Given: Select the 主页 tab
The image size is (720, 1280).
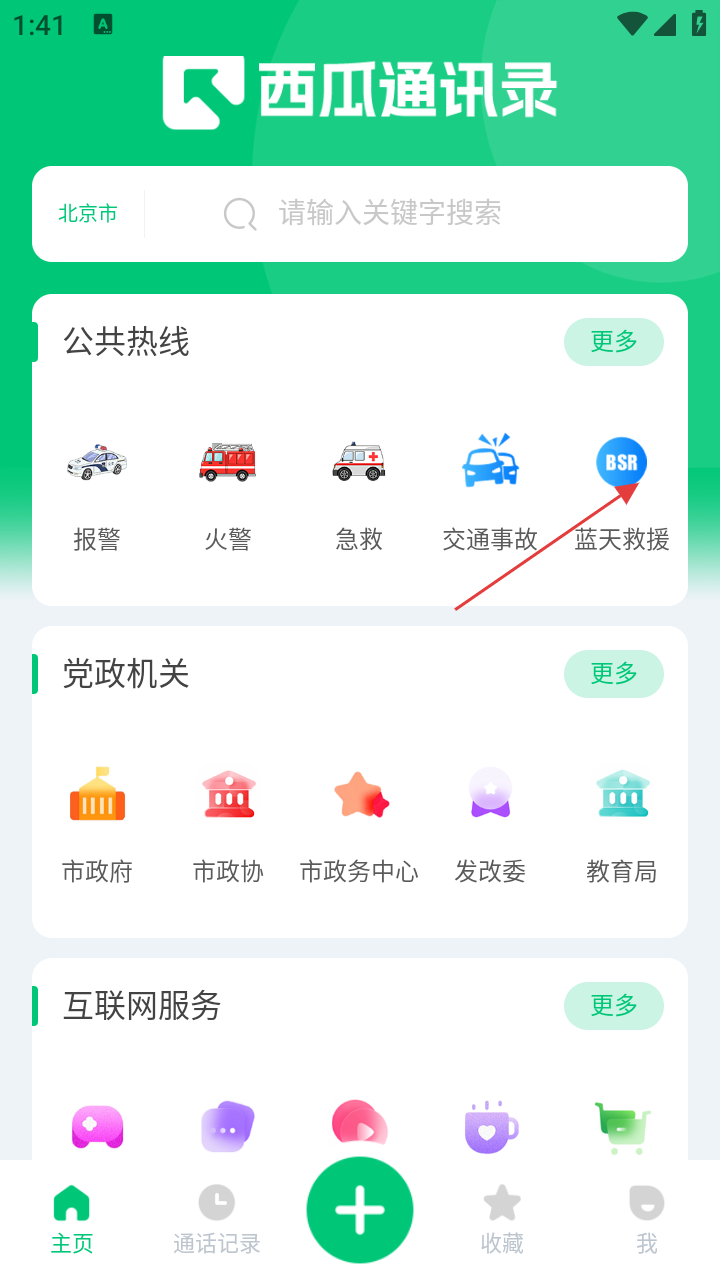Looking at the screenshot, I should tap(72, 1219).
